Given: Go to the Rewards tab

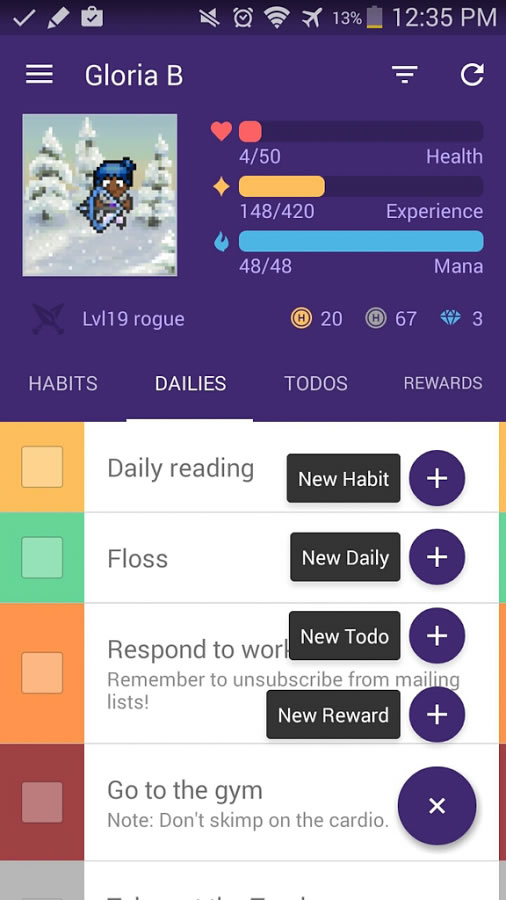Looking at the screenshot, I should (x=443, y=383).
